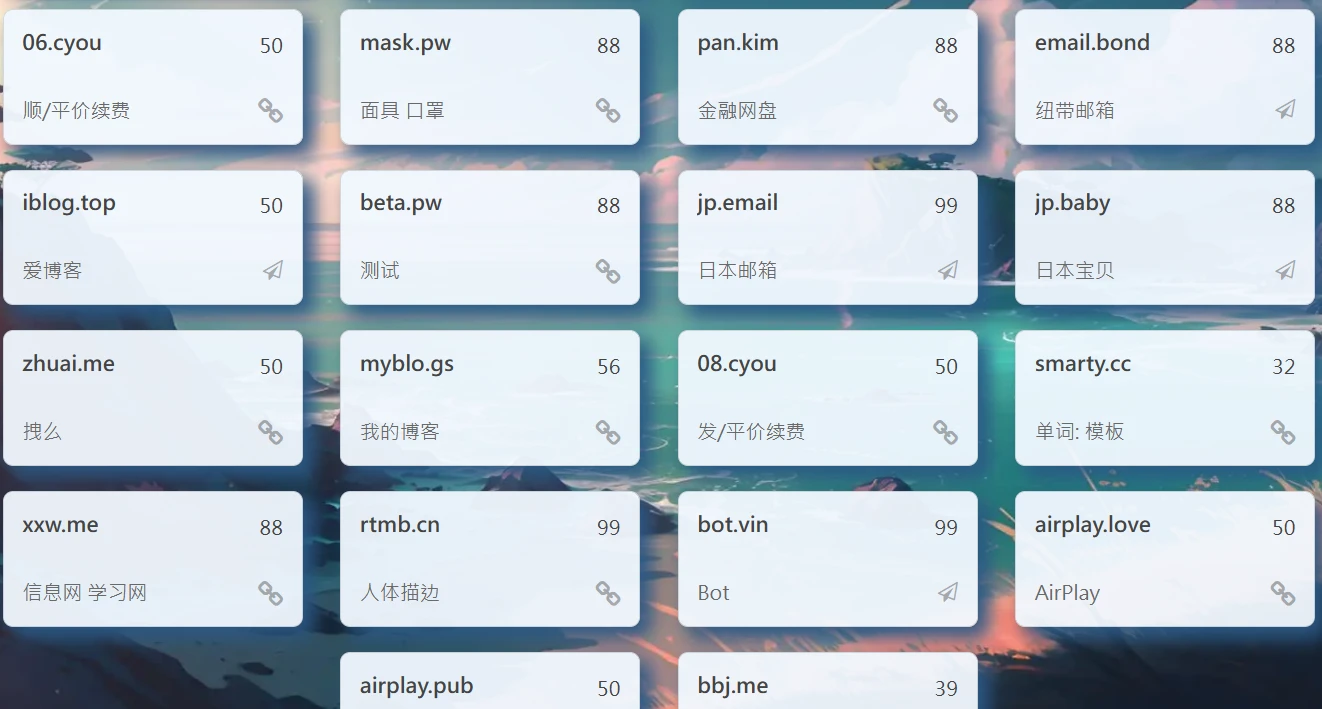Open the 08.cyou domain card

point(827,398)
